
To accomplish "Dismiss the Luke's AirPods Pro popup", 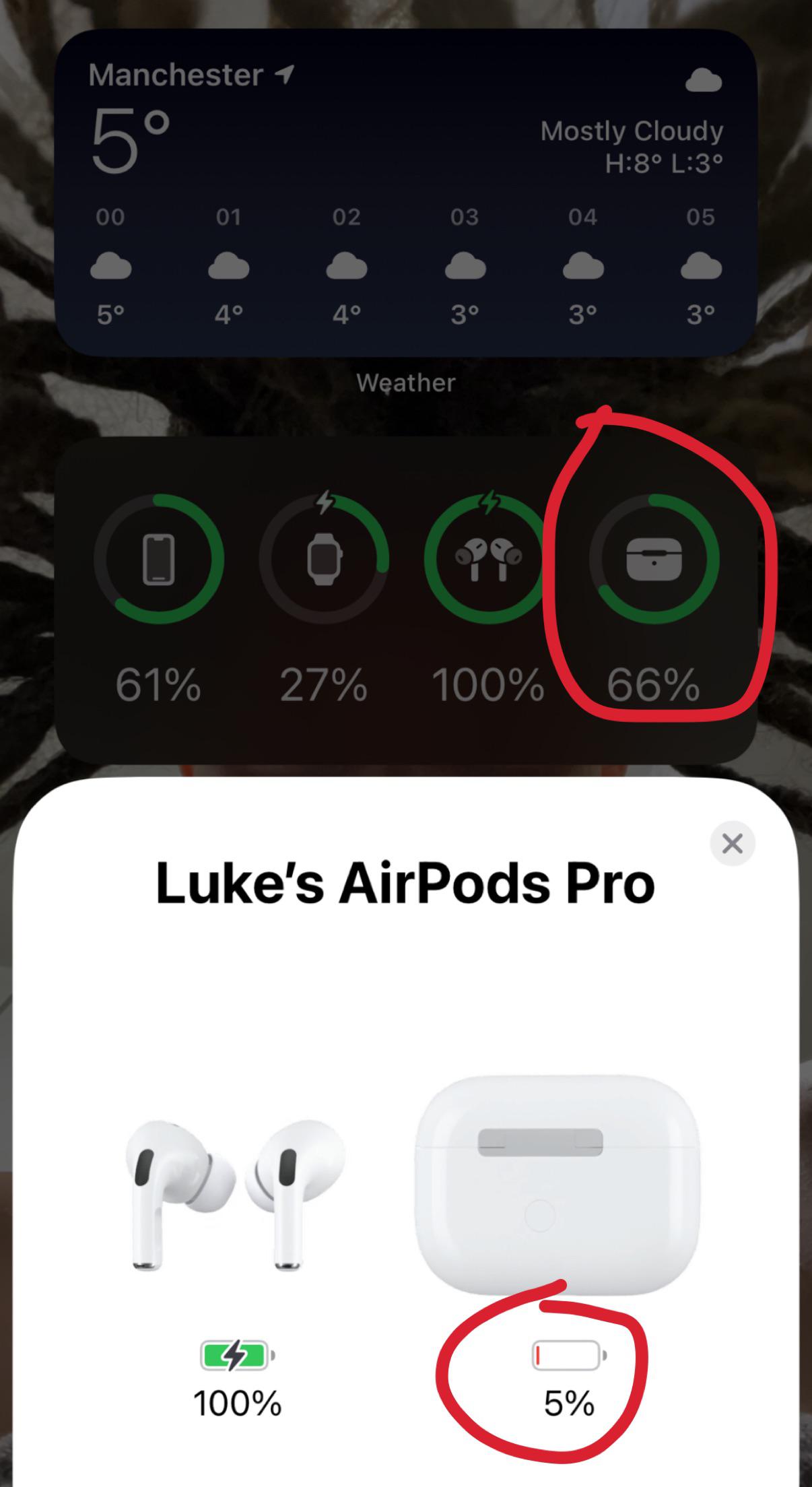I will pos(732,843).
